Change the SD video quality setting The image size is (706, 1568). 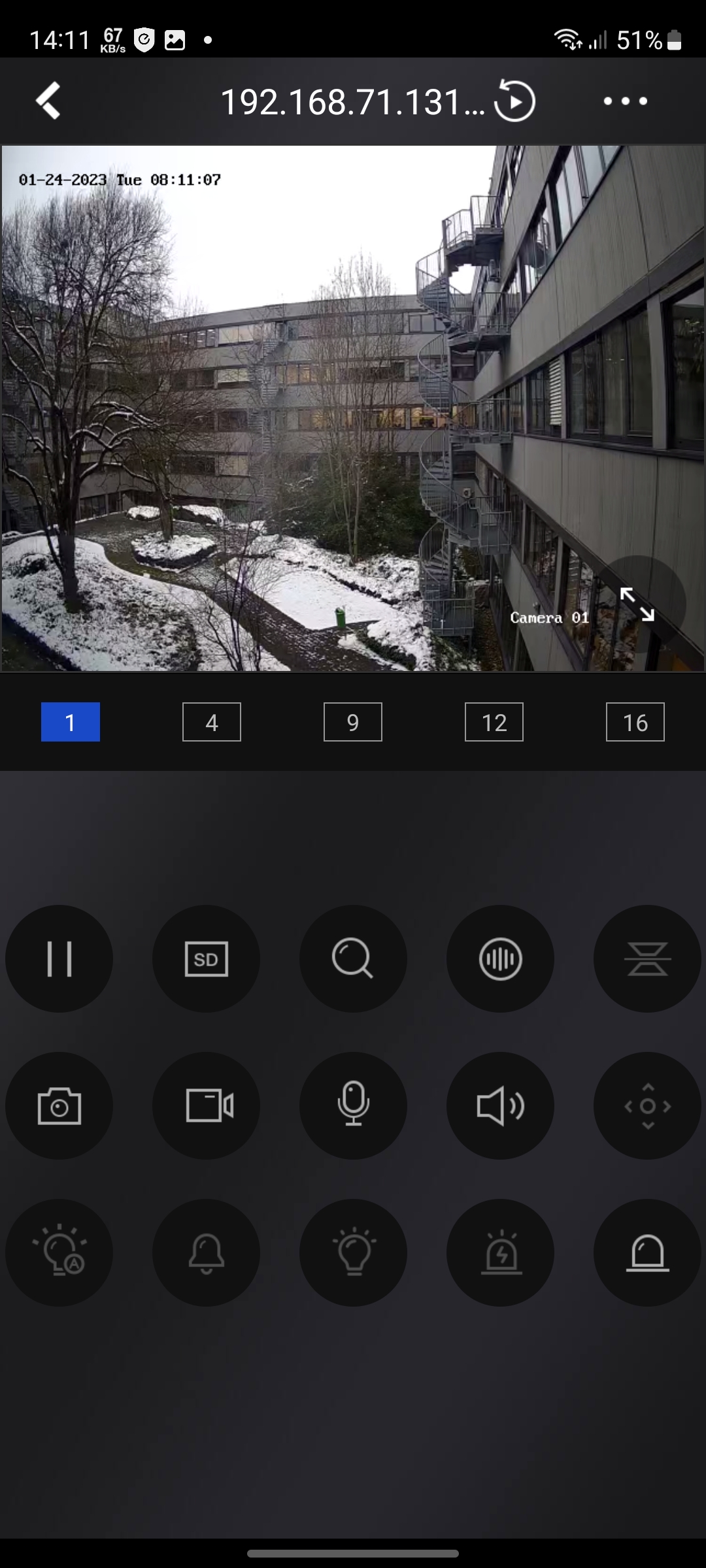coord(206,958)
